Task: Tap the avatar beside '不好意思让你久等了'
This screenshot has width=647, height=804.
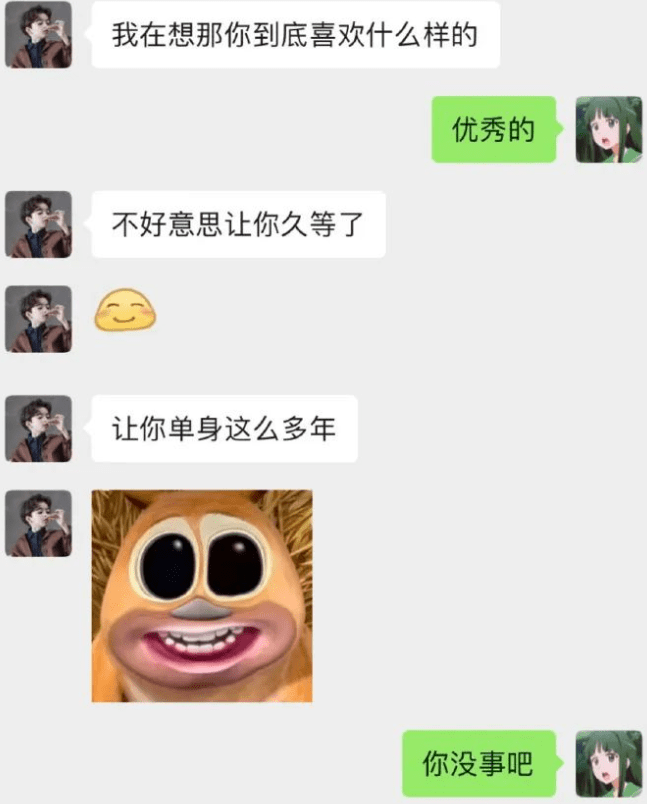Action: tap(38, 224)
